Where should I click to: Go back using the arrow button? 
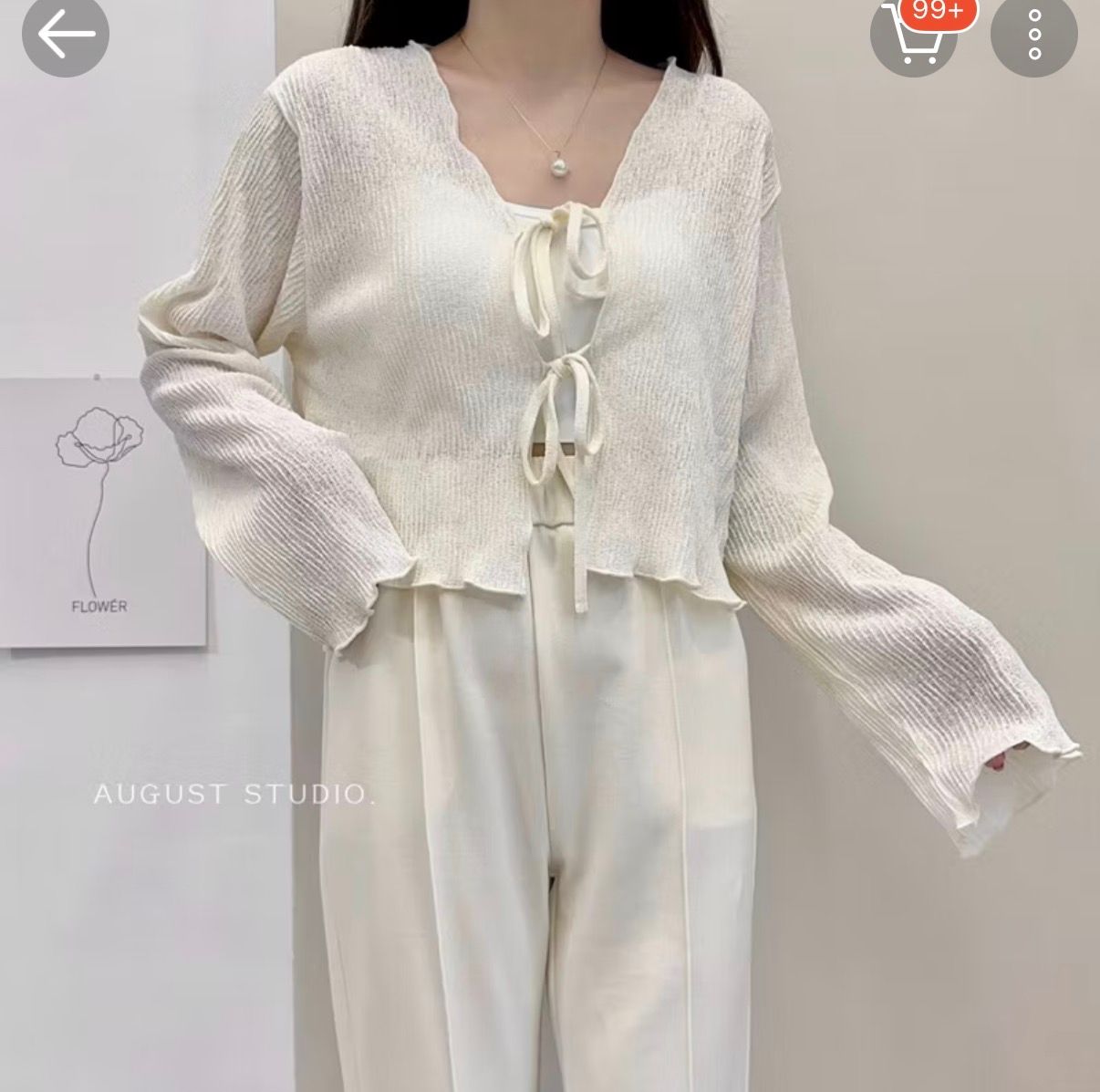65,34
